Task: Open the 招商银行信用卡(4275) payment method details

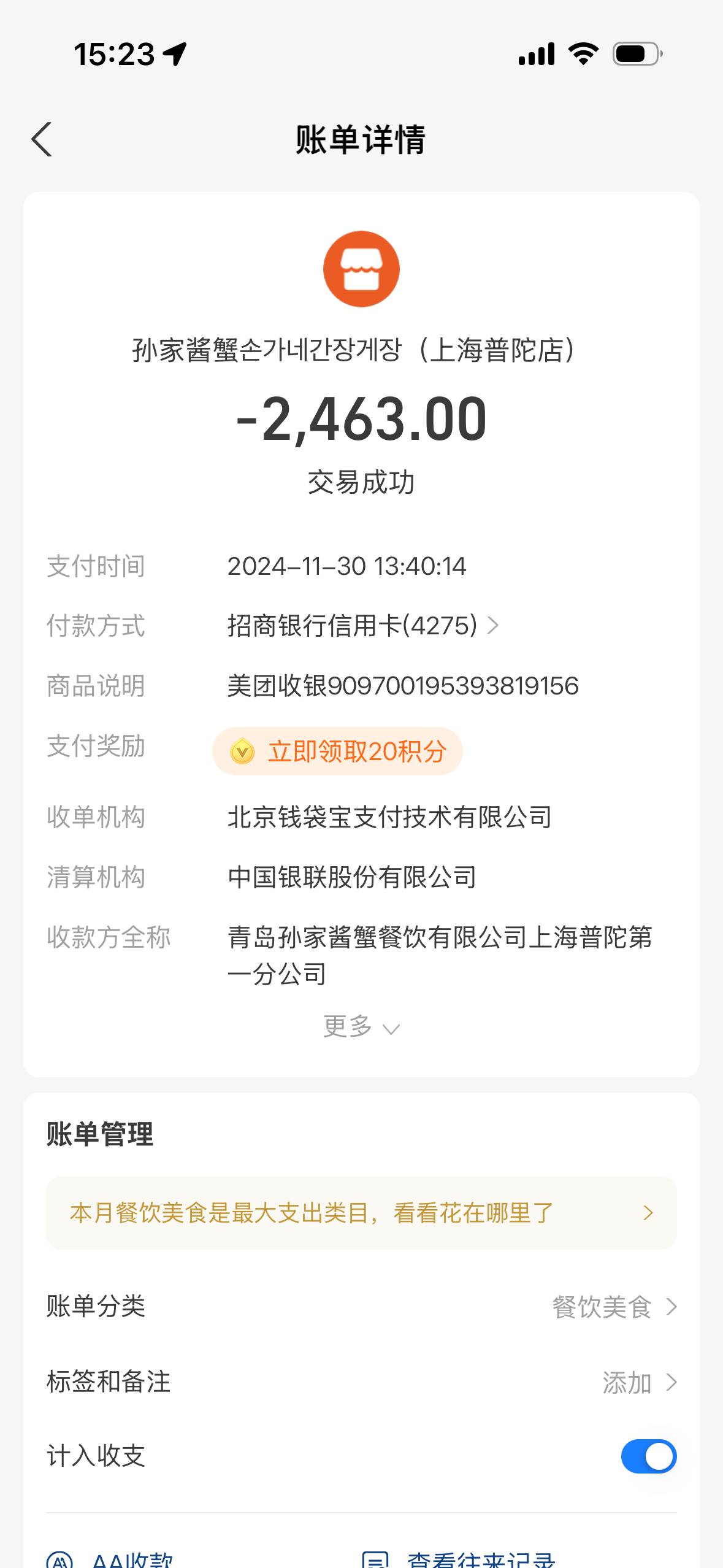Action: (x=363, y=626)
